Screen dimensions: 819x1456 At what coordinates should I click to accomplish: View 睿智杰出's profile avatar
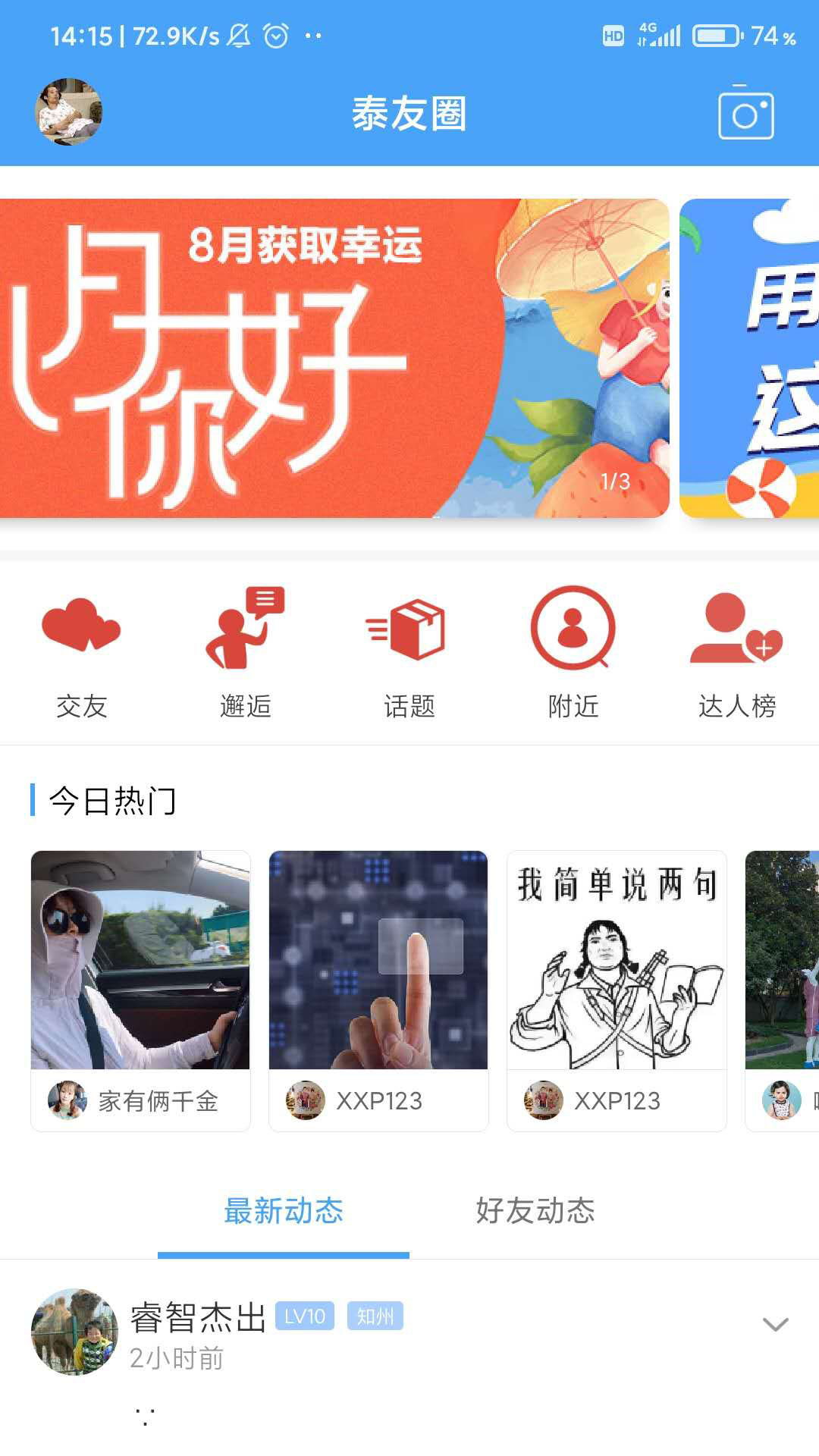(x=74, y=1332)
